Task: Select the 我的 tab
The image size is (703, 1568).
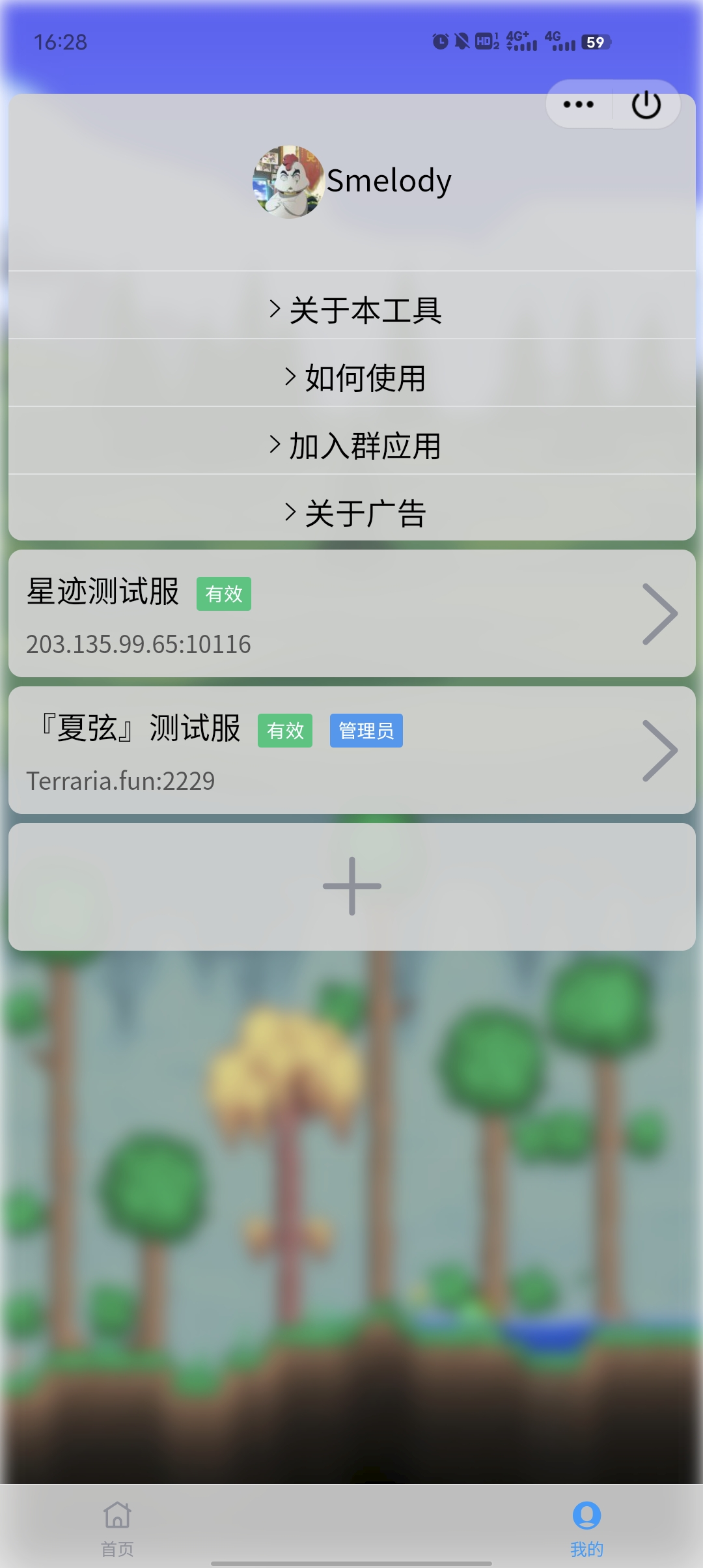Action: pos(586,1526)
